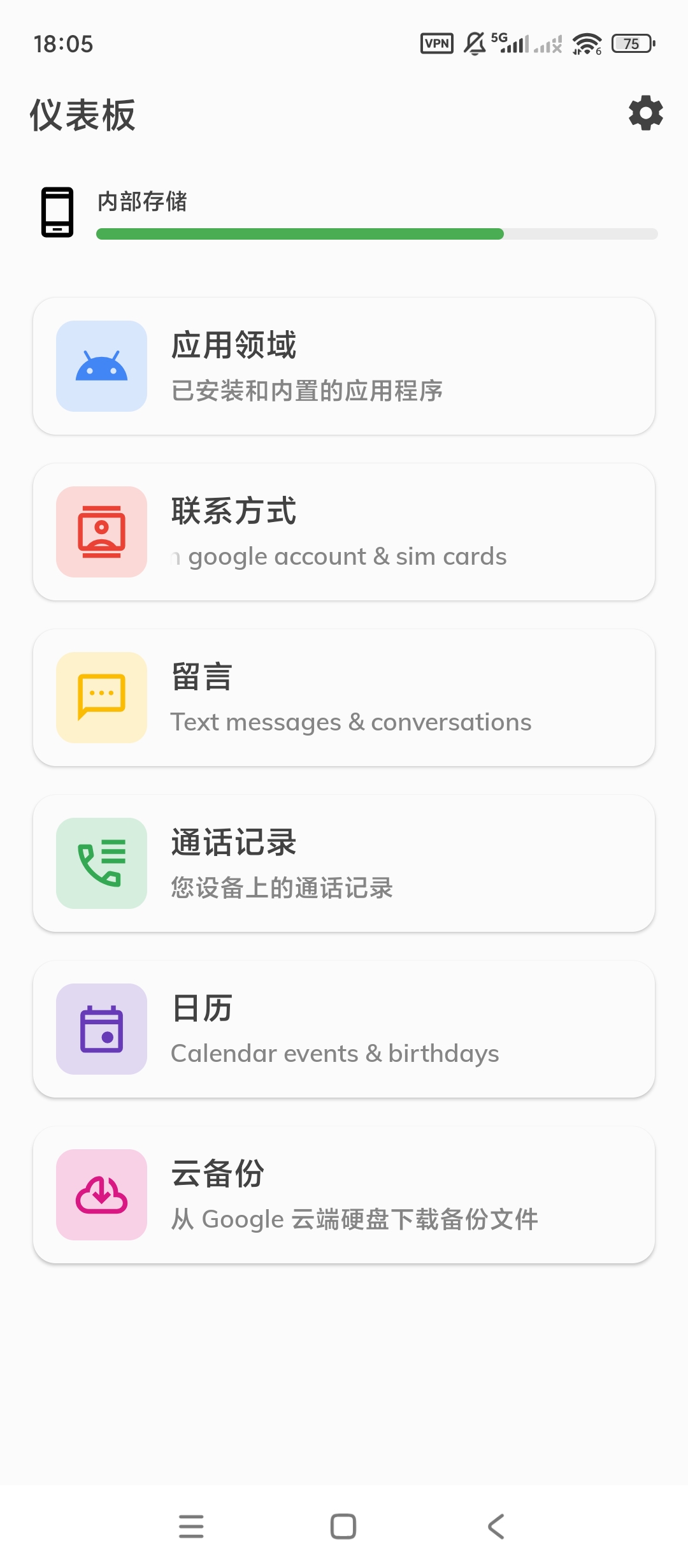Tap the yellow Messages speech-bubble icon

pos(101,697)
